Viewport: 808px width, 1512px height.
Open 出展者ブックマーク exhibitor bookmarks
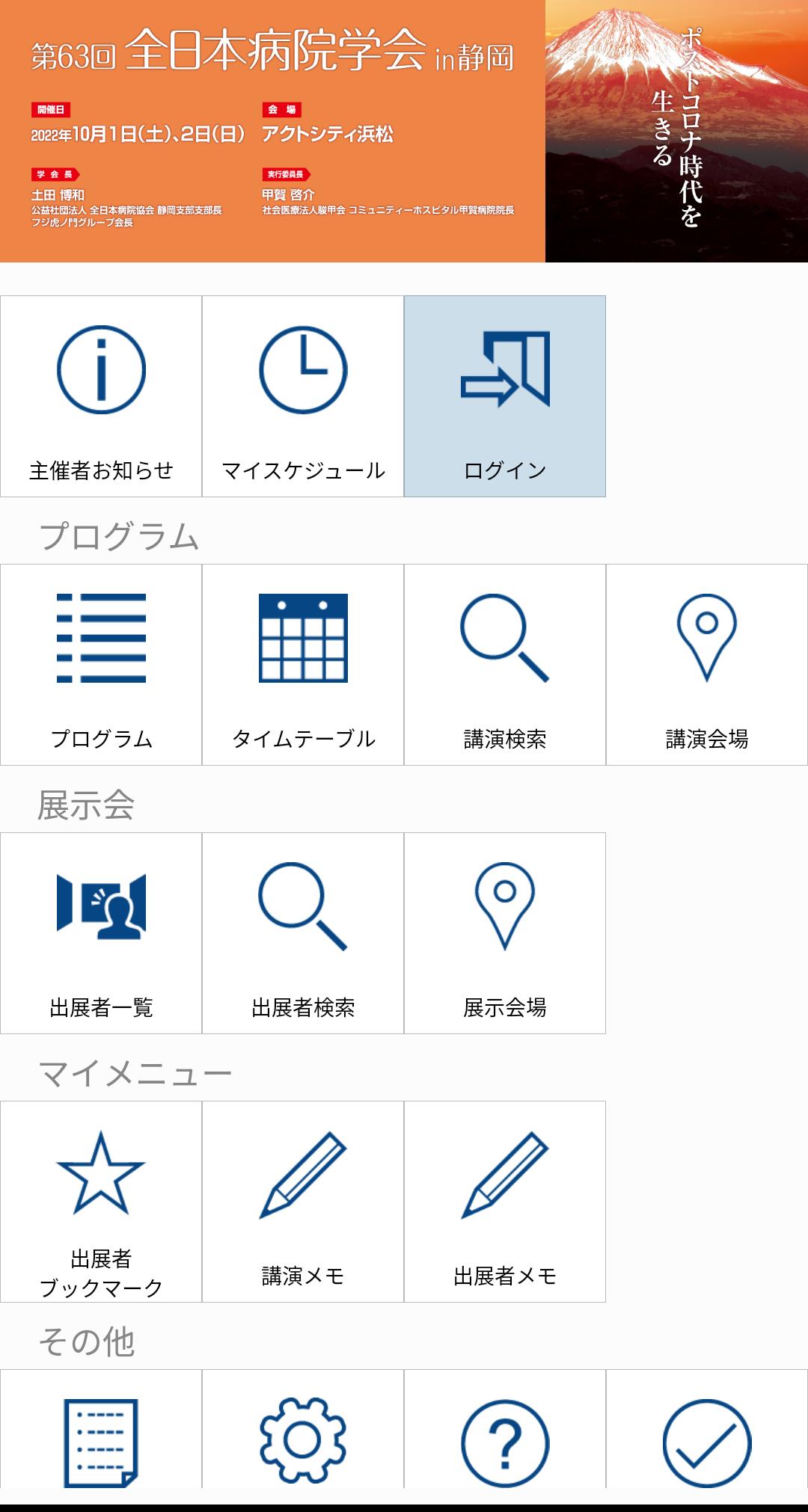[x=101, y=1202]
